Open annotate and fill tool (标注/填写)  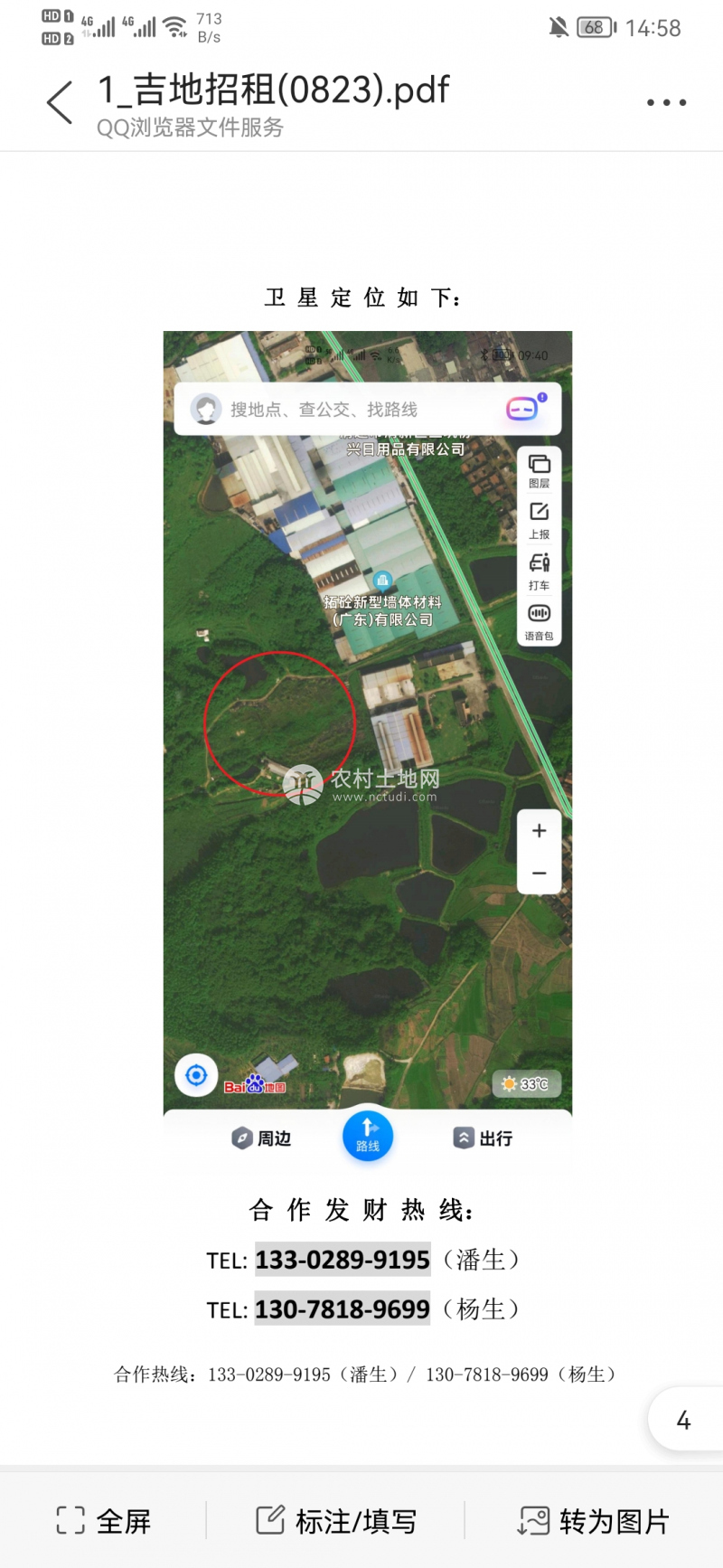pyautogui.click(x=335, y=1521)
